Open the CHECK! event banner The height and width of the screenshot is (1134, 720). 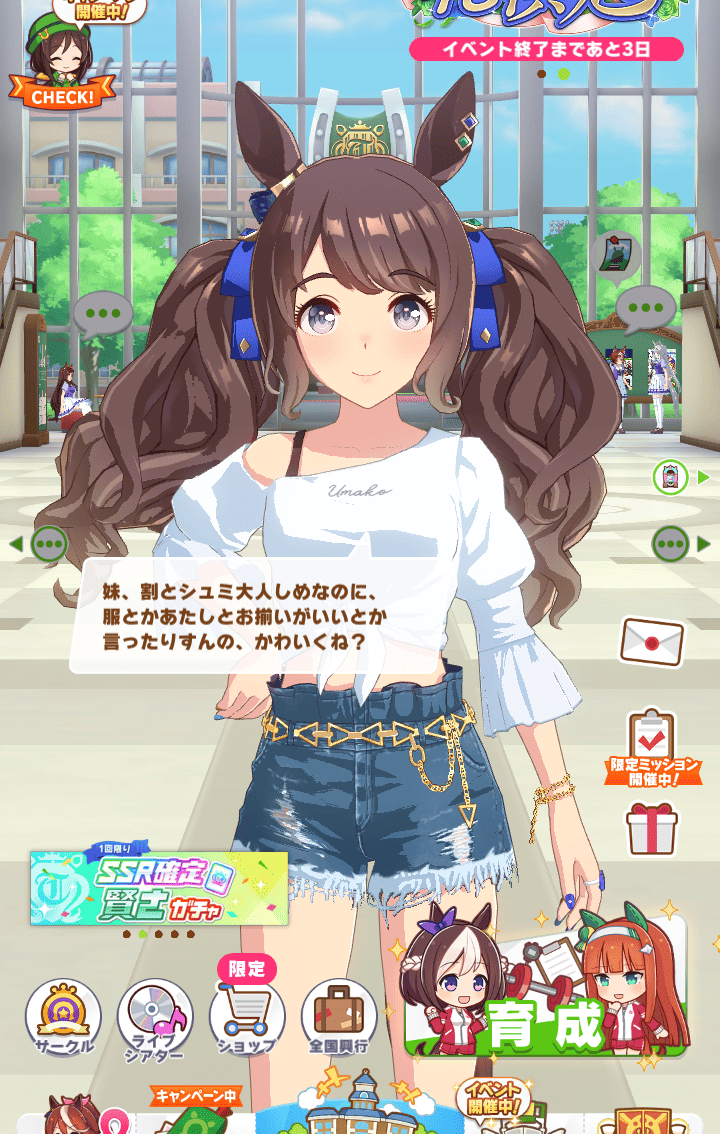tap(62, 60)
